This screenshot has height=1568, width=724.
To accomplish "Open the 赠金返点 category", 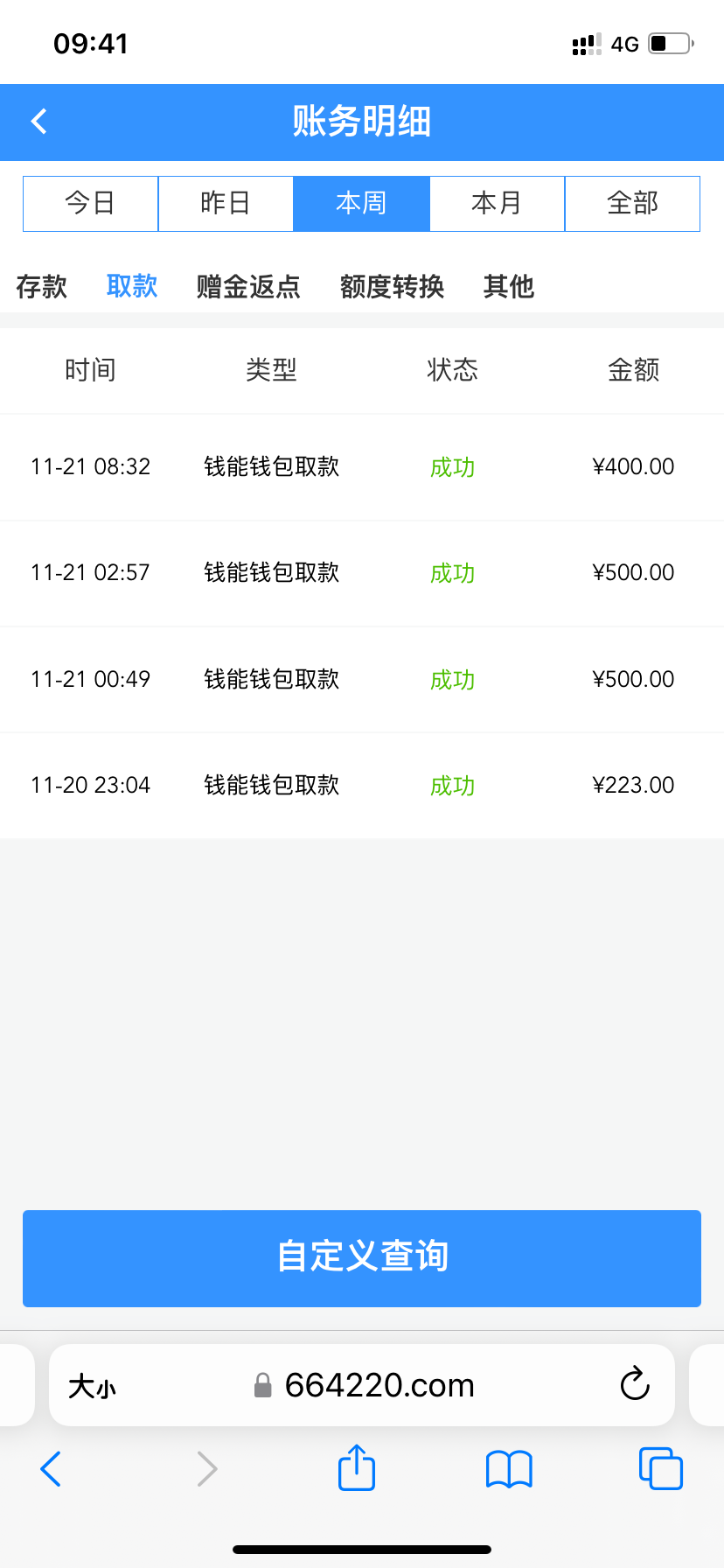I will (x=248, y=286).
